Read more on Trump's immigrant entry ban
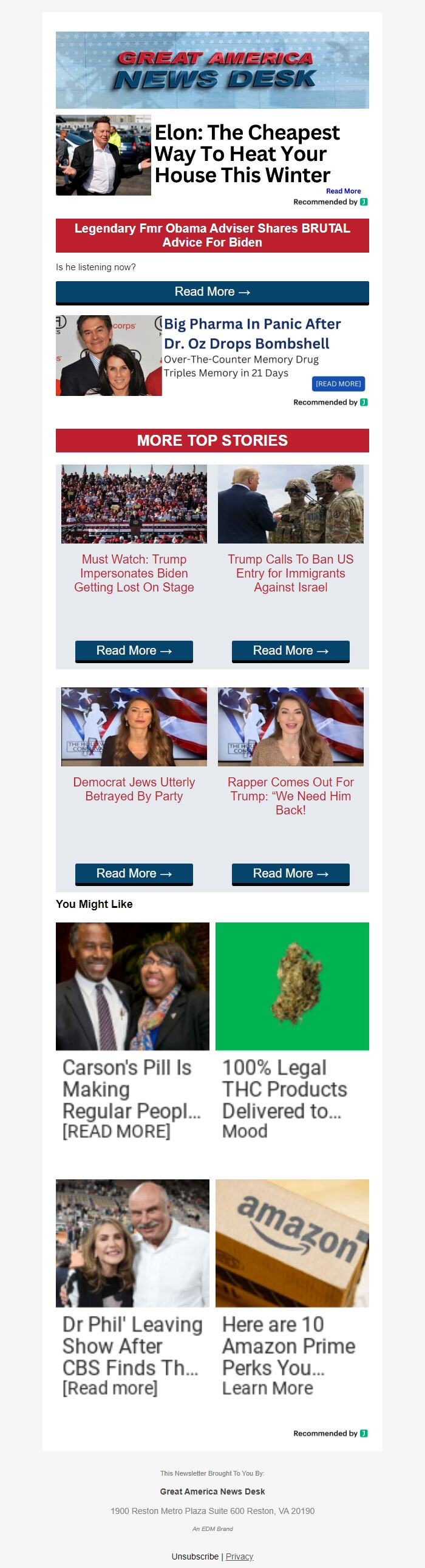425x1568 pixels. (x=290, y=650)
